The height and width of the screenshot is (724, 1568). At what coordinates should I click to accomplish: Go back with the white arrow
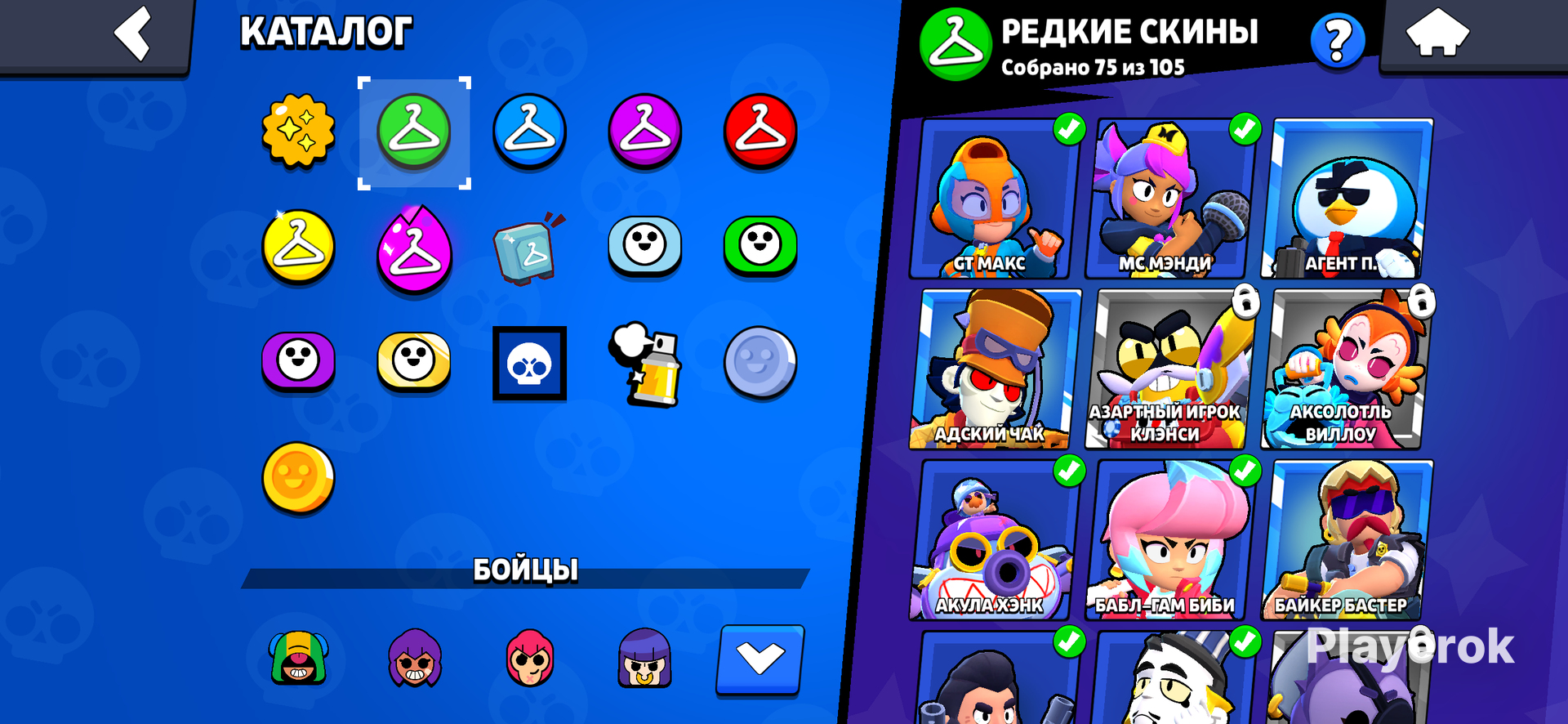(132, 34)
